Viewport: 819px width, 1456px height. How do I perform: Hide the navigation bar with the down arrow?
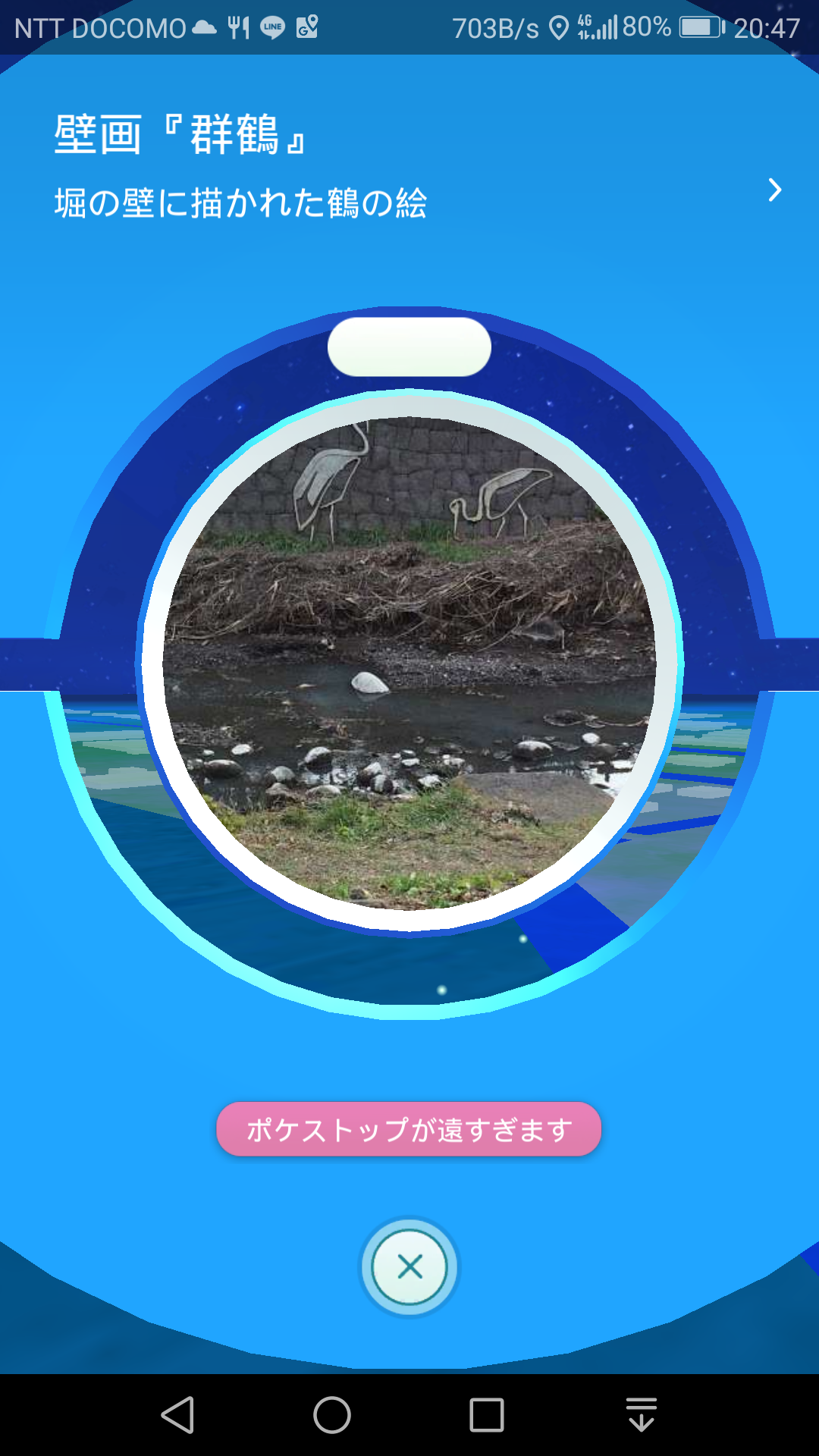point(641,1415)
